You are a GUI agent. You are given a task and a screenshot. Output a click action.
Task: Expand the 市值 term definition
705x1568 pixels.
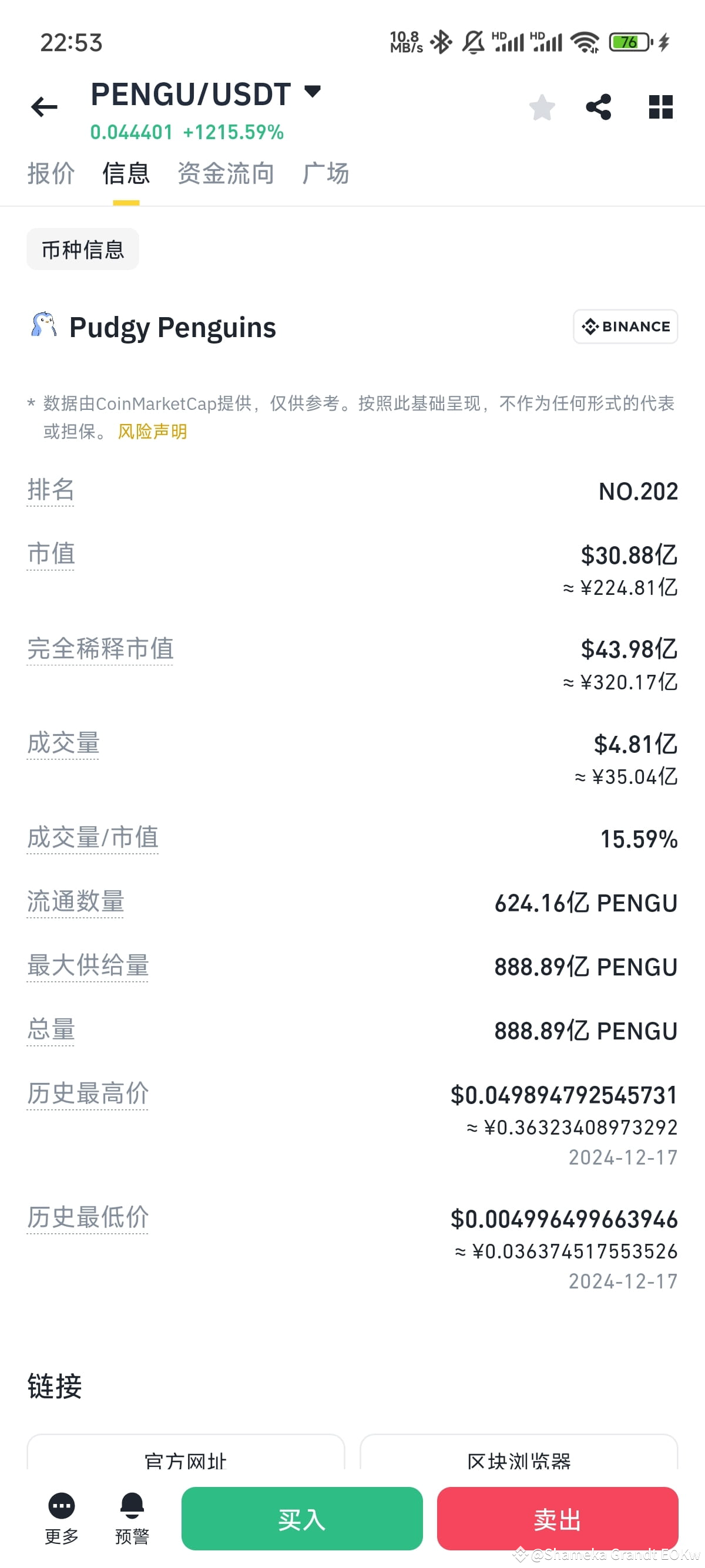tap(51, 554)
